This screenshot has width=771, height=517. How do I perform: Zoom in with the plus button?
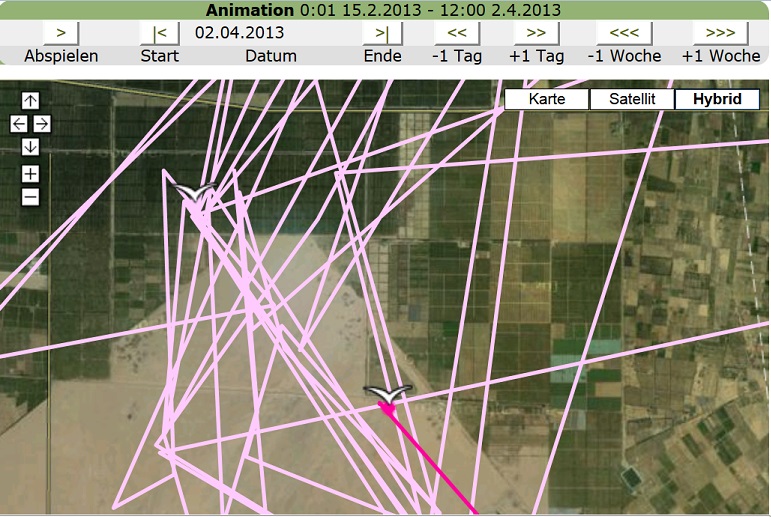[30, 174]
